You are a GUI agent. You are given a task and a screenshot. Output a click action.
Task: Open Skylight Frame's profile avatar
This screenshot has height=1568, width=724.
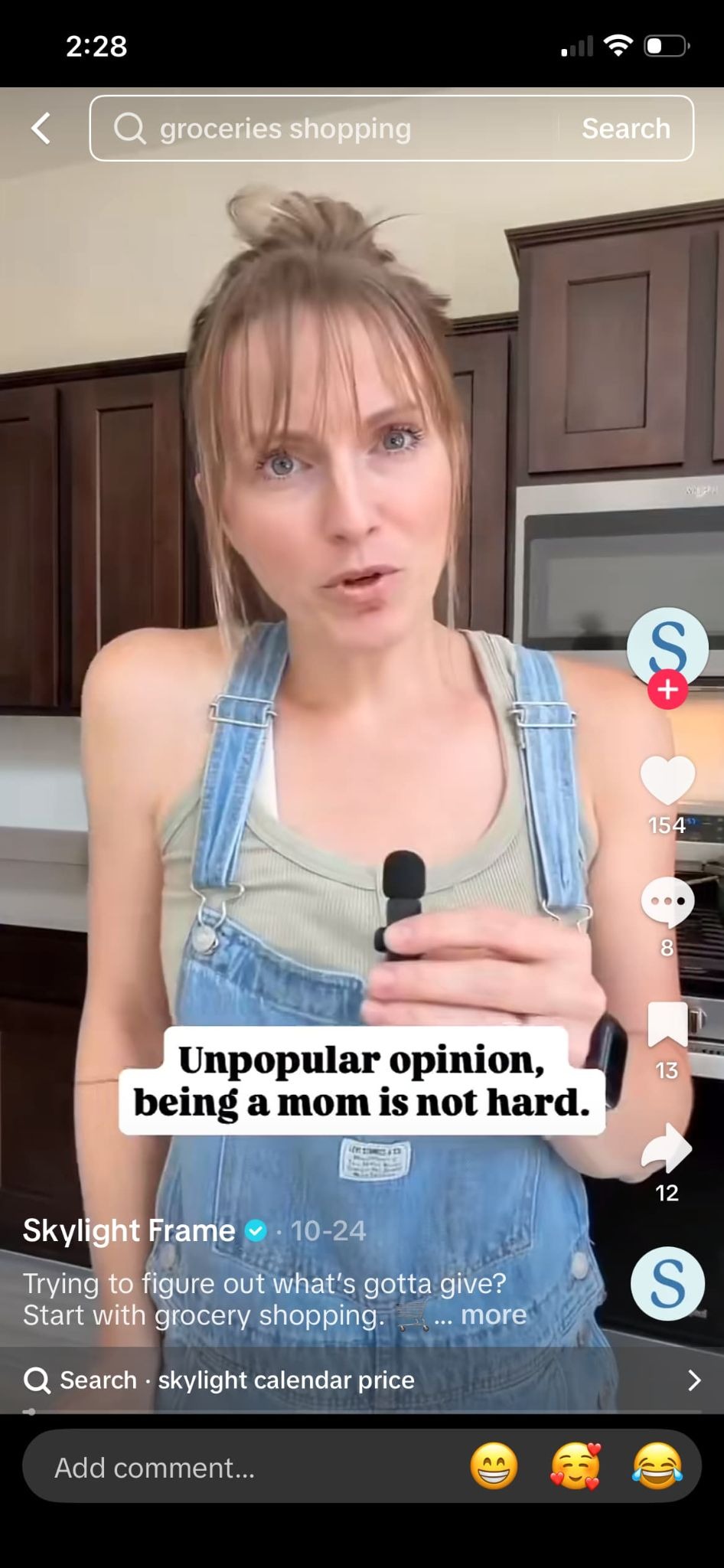pyautogui.click(x=667, y=645)
